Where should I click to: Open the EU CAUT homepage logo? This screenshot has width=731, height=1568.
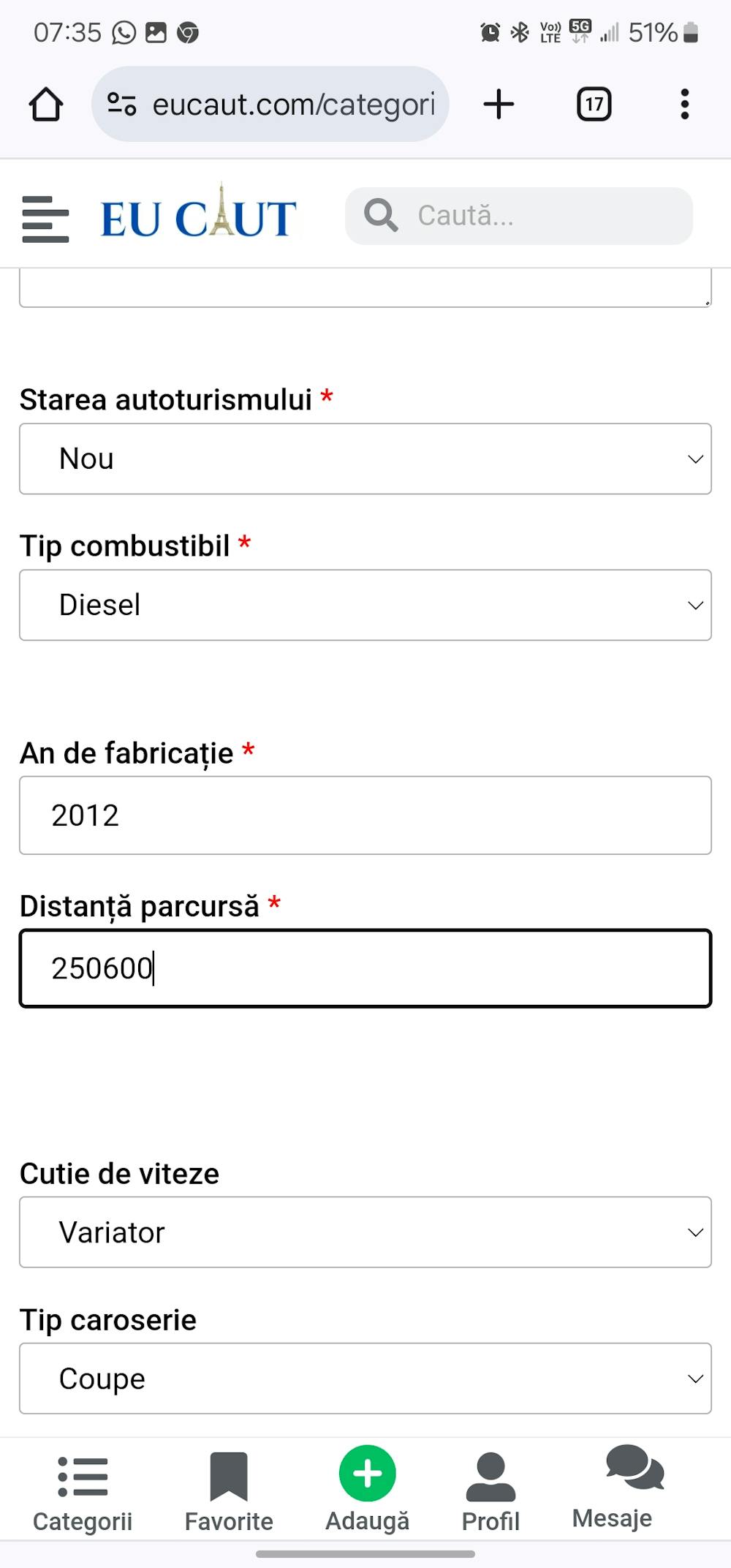point(199,216)
